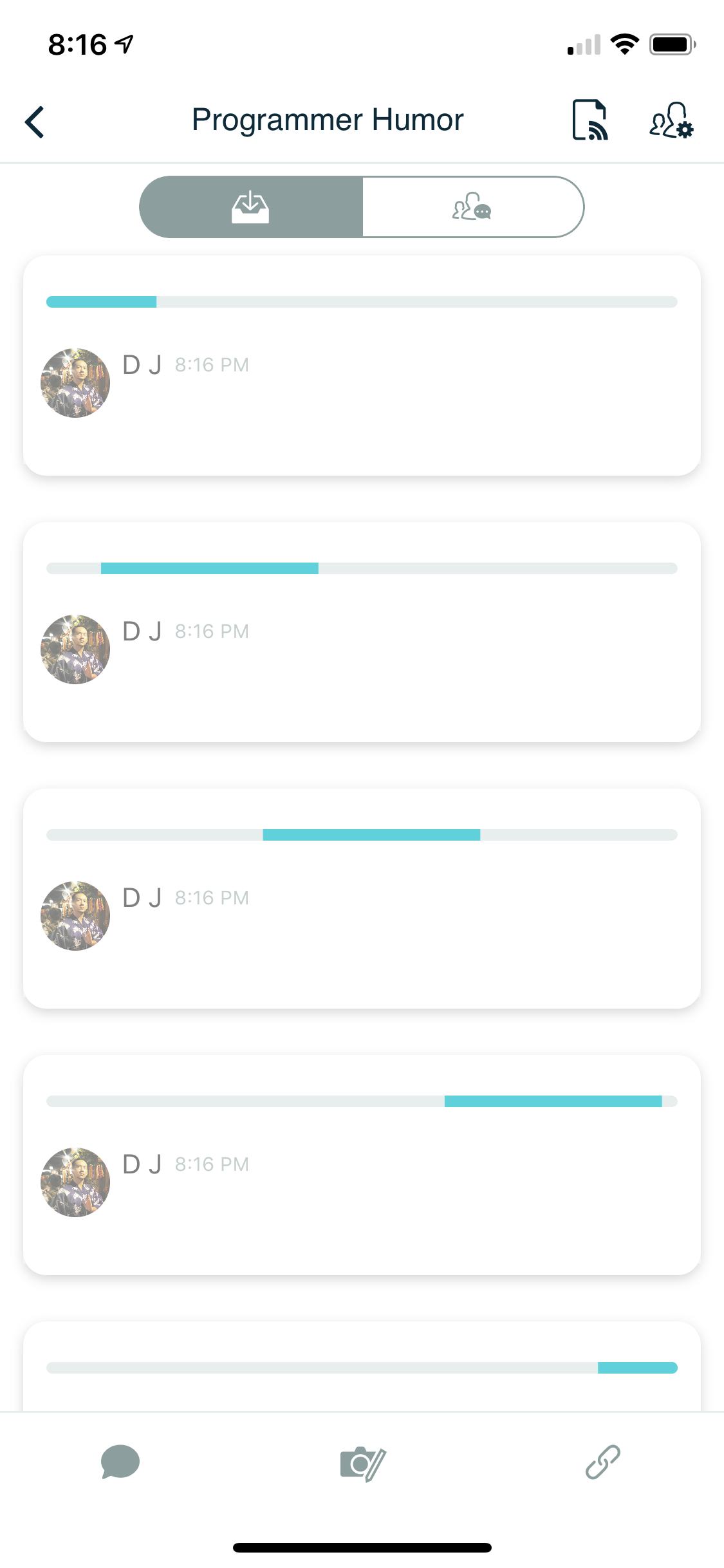This screenshot has width=724, height=1568.
Task: Go back from Programmer Humor
Action: 35,122
